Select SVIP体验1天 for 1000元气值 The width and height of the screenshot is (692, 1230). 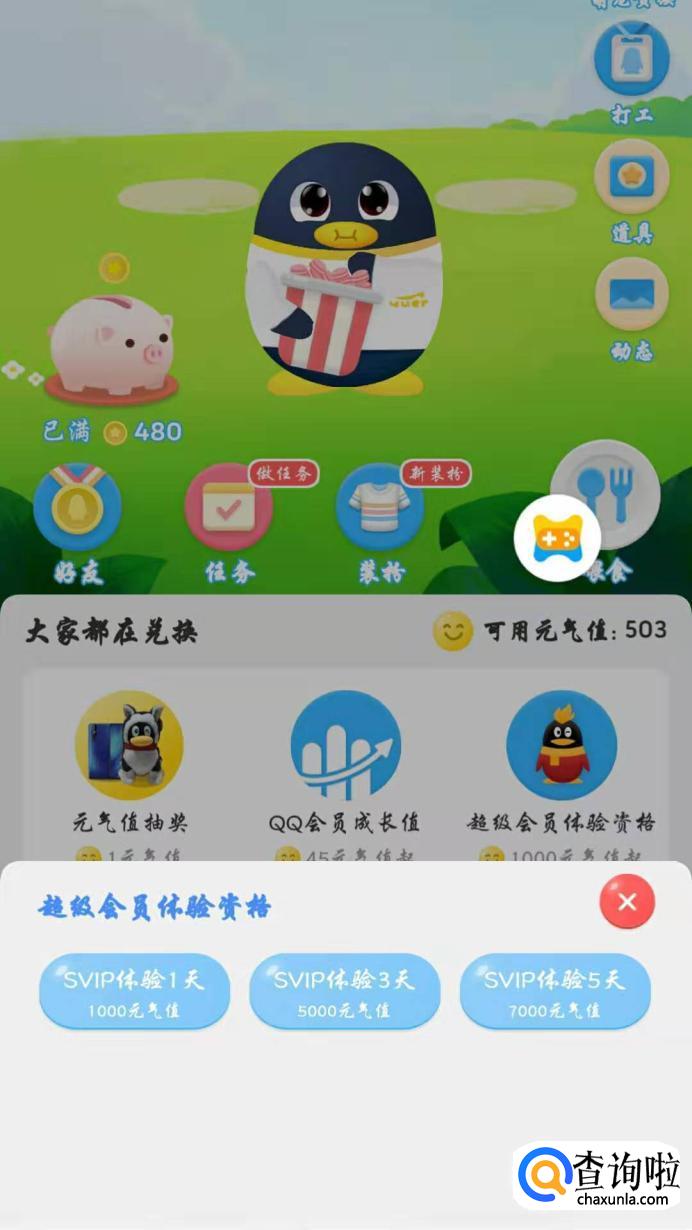coord(134,990)
